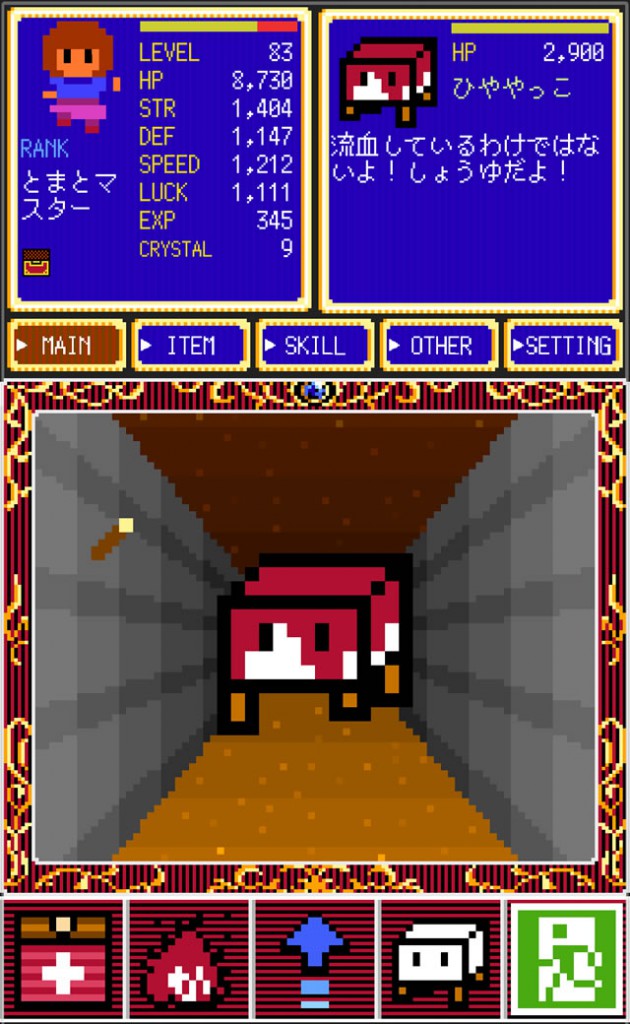Open the OTHER tab
The width and height of the screenshot is (630, 1024).
pos(439,345)
